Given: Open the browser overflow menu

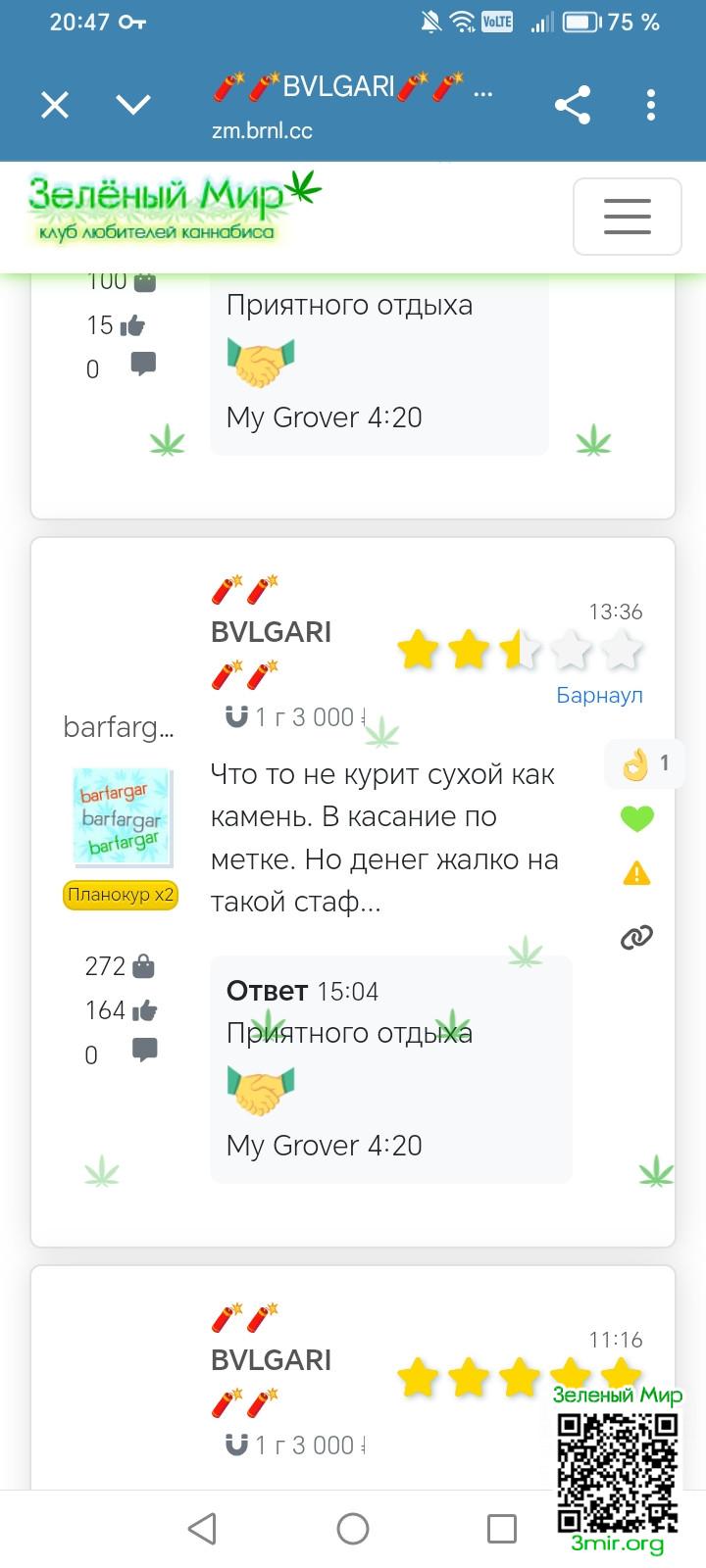Looking at the screenshot, I should click(651, 105).
